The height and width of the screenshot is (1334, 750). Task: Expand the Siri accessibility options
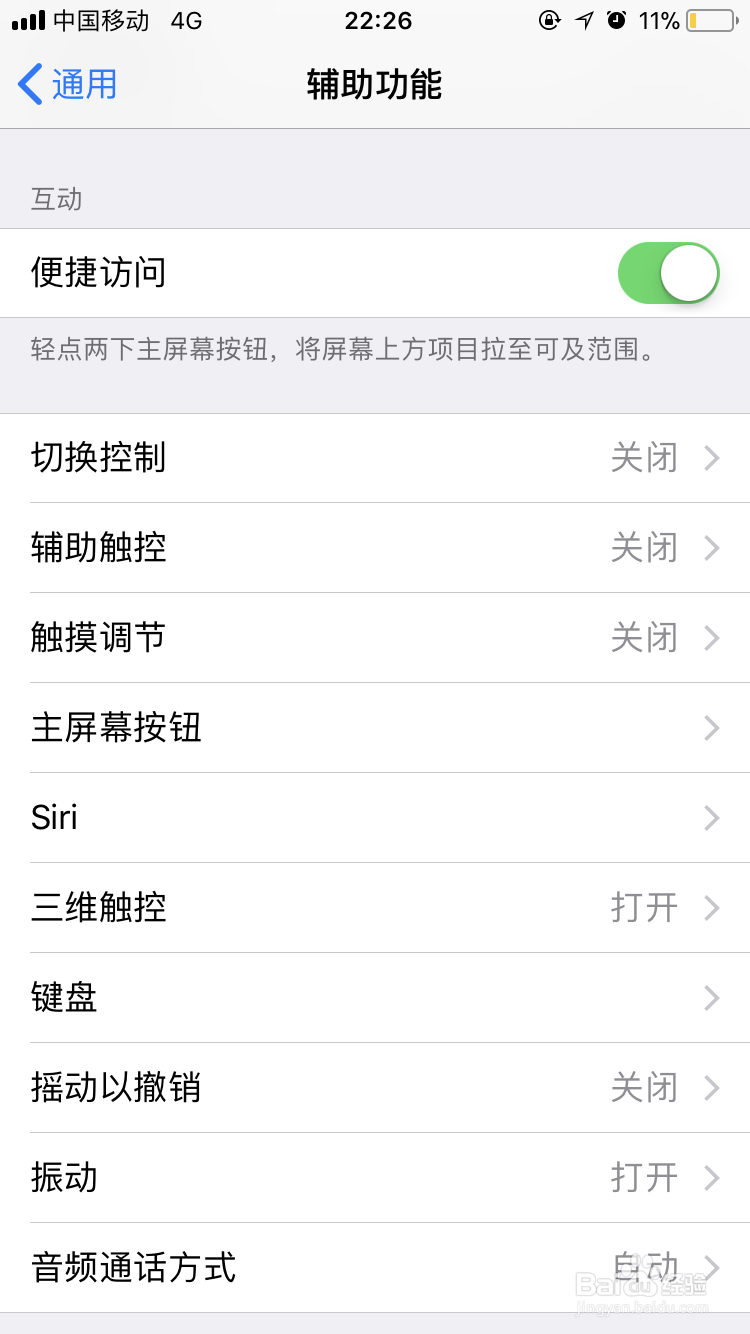pos(375,818)
